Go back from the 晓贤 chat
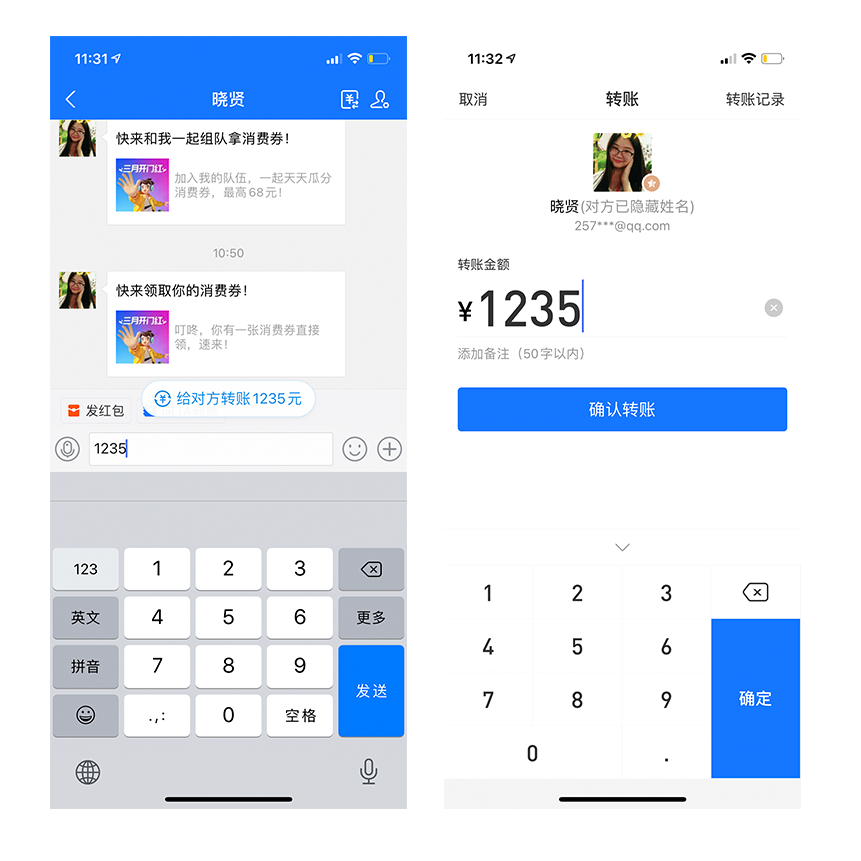Viewport: 861px width, 861px height. (x=70, y=99)
